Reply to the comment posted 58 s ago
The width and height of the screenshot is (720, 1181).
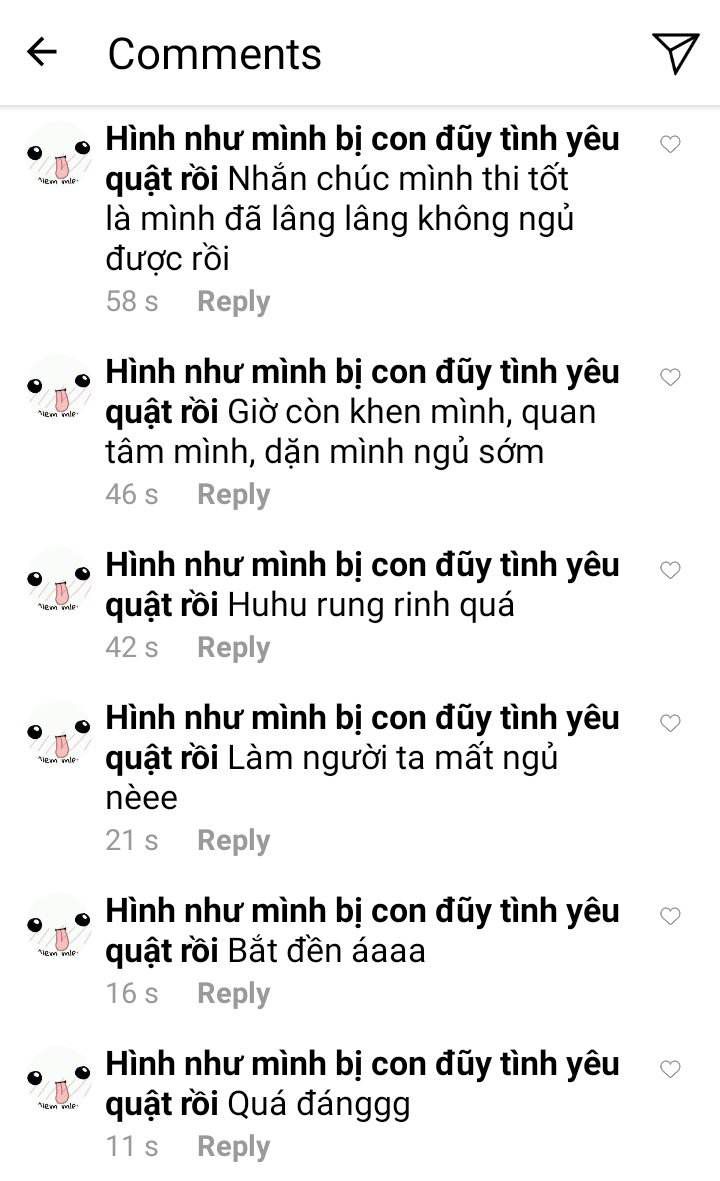pyautogui.click(x=233, y=301)
